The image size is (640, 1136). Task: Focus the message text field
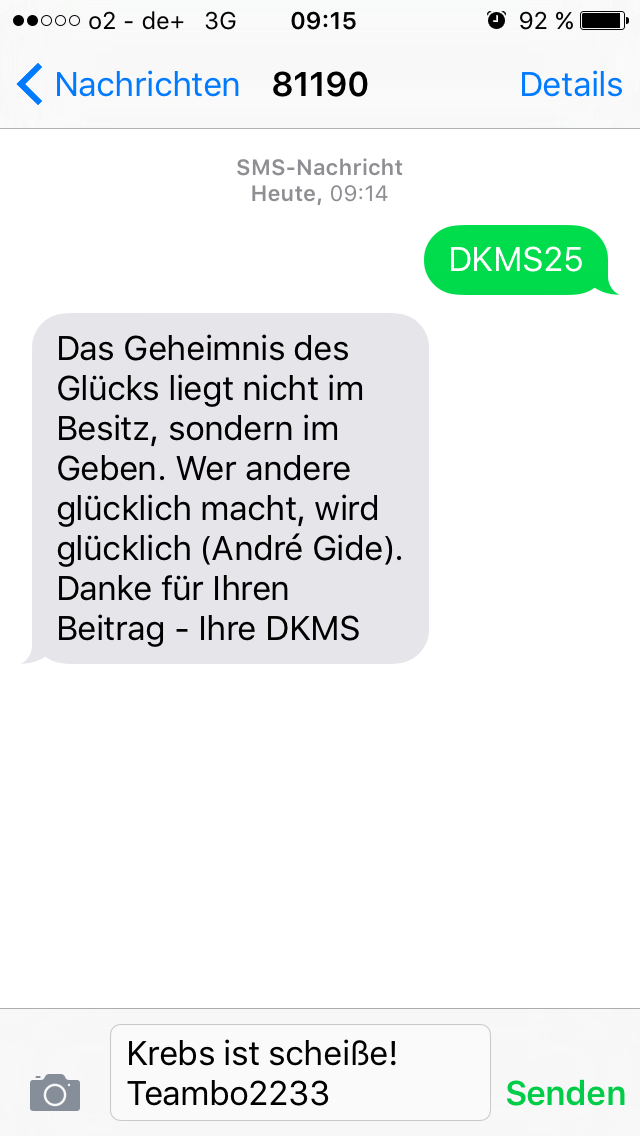tap(300, 1072)
